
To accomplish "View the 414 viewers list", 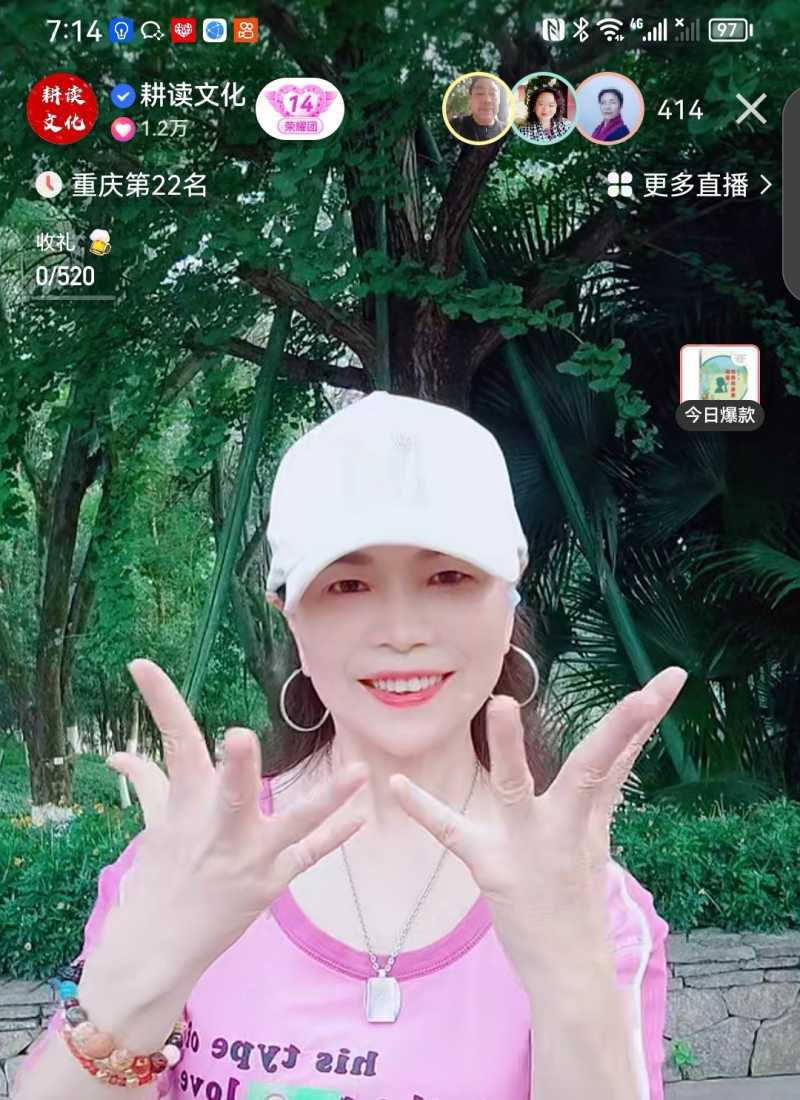I will (680, 110).
